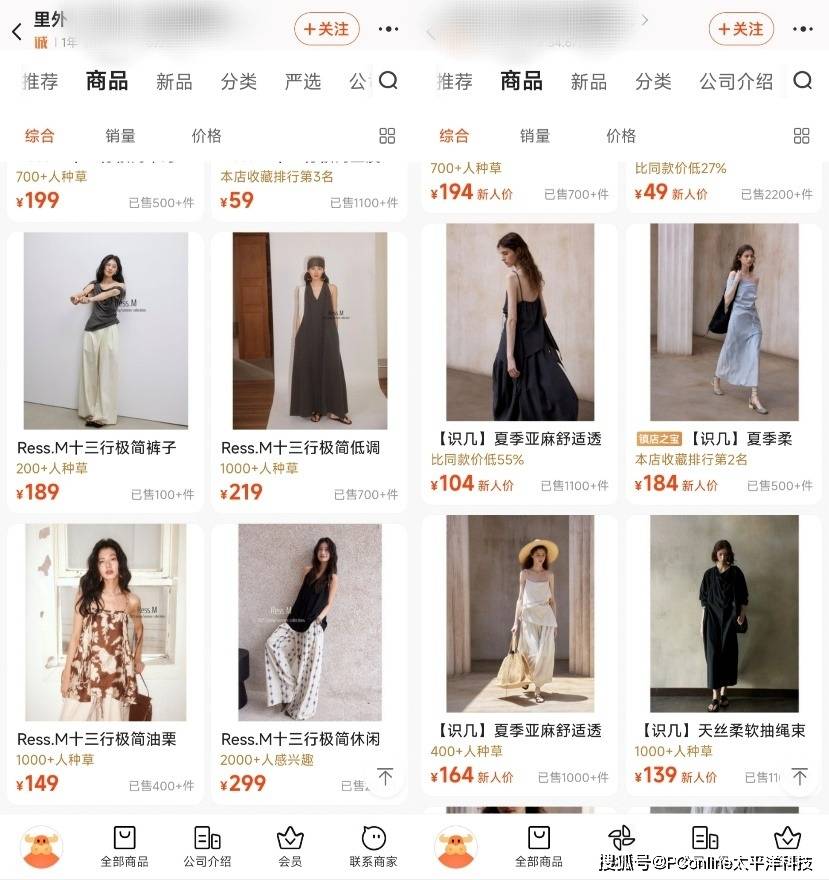Open the 公司介绍 top tab beside 分类
Image resolution: width=829 pixels, height=880 pixels.
point(735,82)
